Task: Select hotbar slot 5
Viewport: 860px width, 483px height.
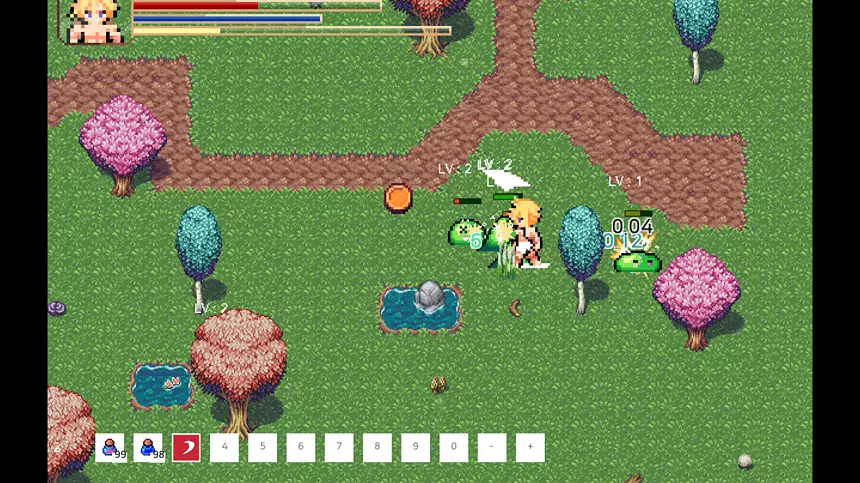Action: [x=262, y=447]
